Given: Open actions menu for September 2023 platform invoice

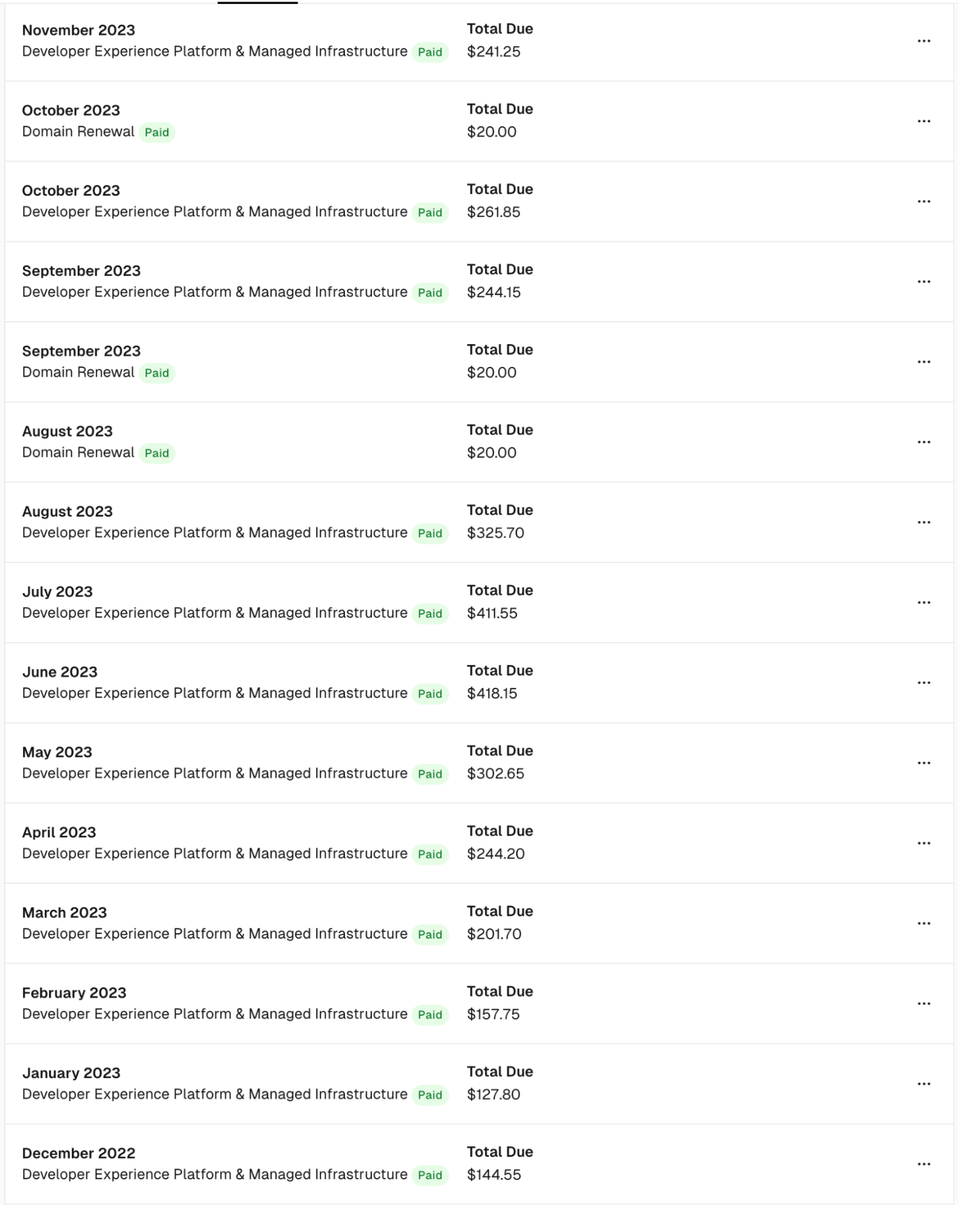Looking at the screenshot, I should point(922,281).
